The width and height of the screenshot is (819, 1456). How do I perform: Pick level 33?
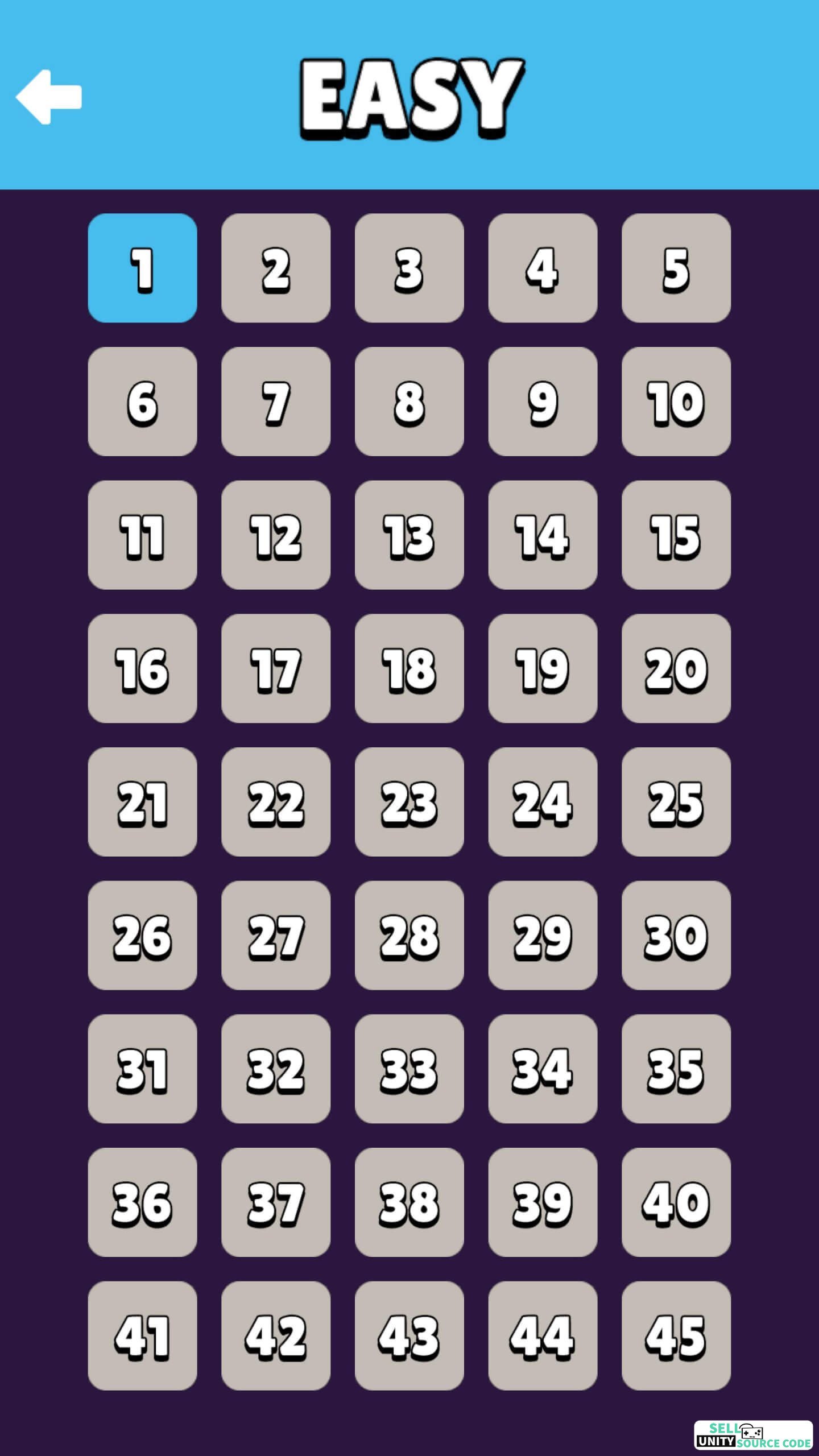(x=409, y=1069)
